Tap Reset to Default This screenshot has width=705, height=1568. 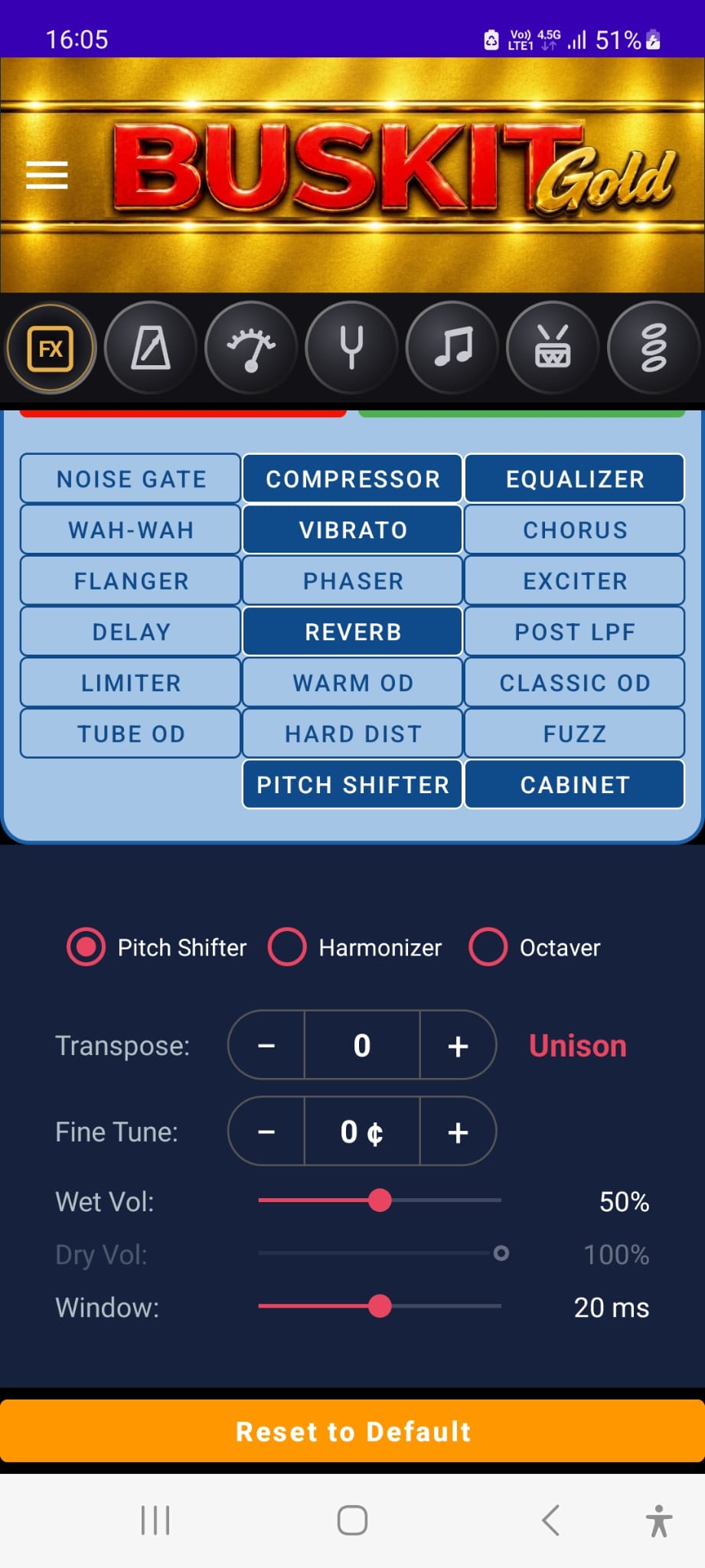click(352, 1431)
